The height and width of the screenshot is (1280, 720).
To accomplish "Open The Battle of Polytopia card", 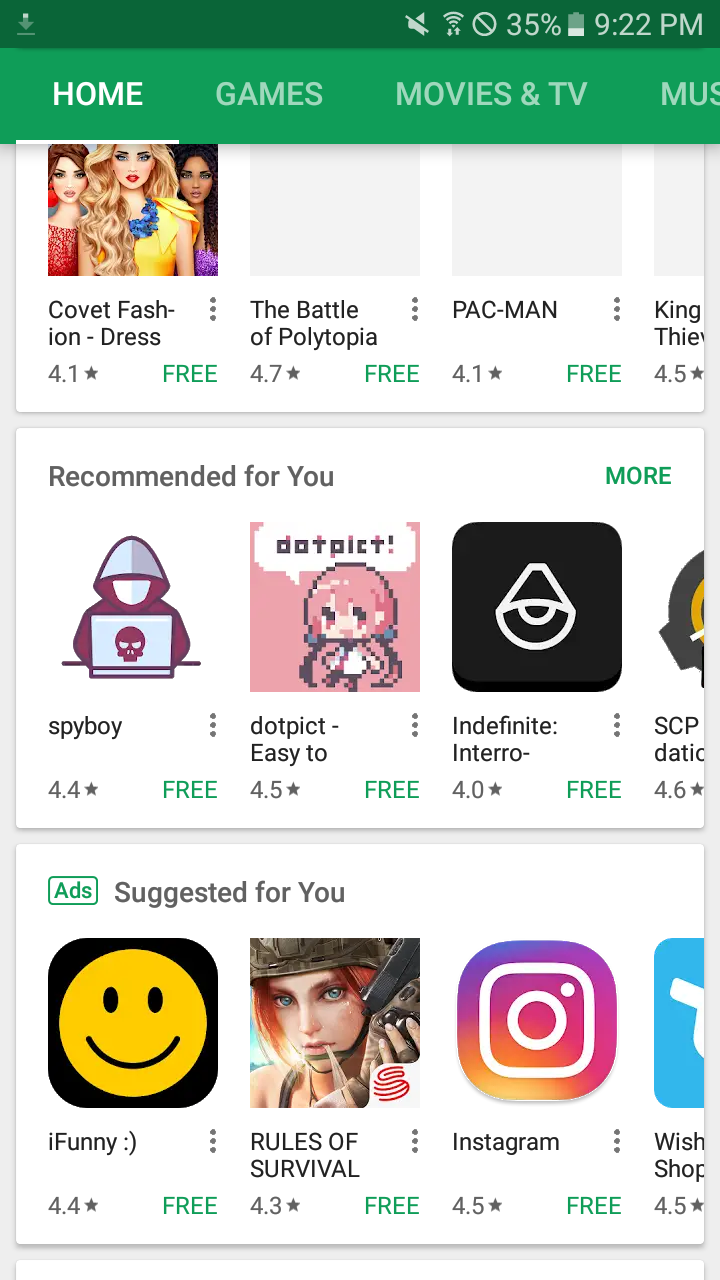I will (335, 210).
